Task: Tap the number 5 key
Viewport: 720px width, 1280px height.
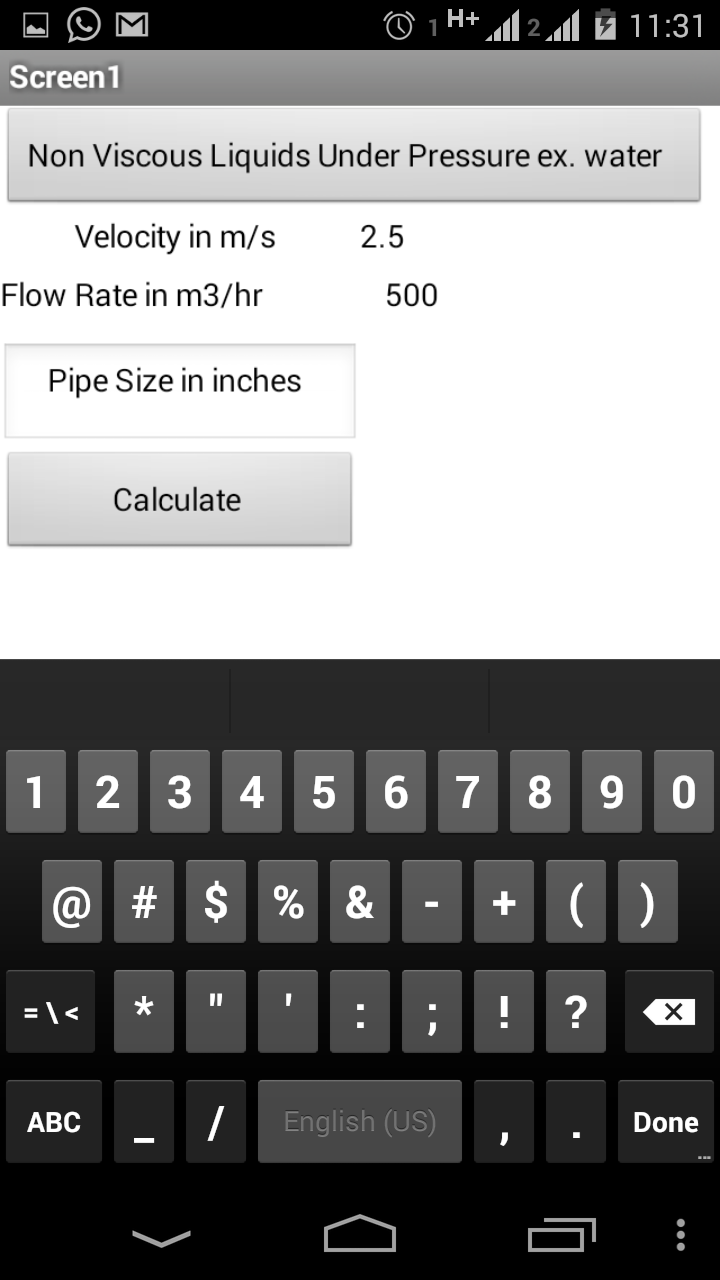Action: (323, 791)
